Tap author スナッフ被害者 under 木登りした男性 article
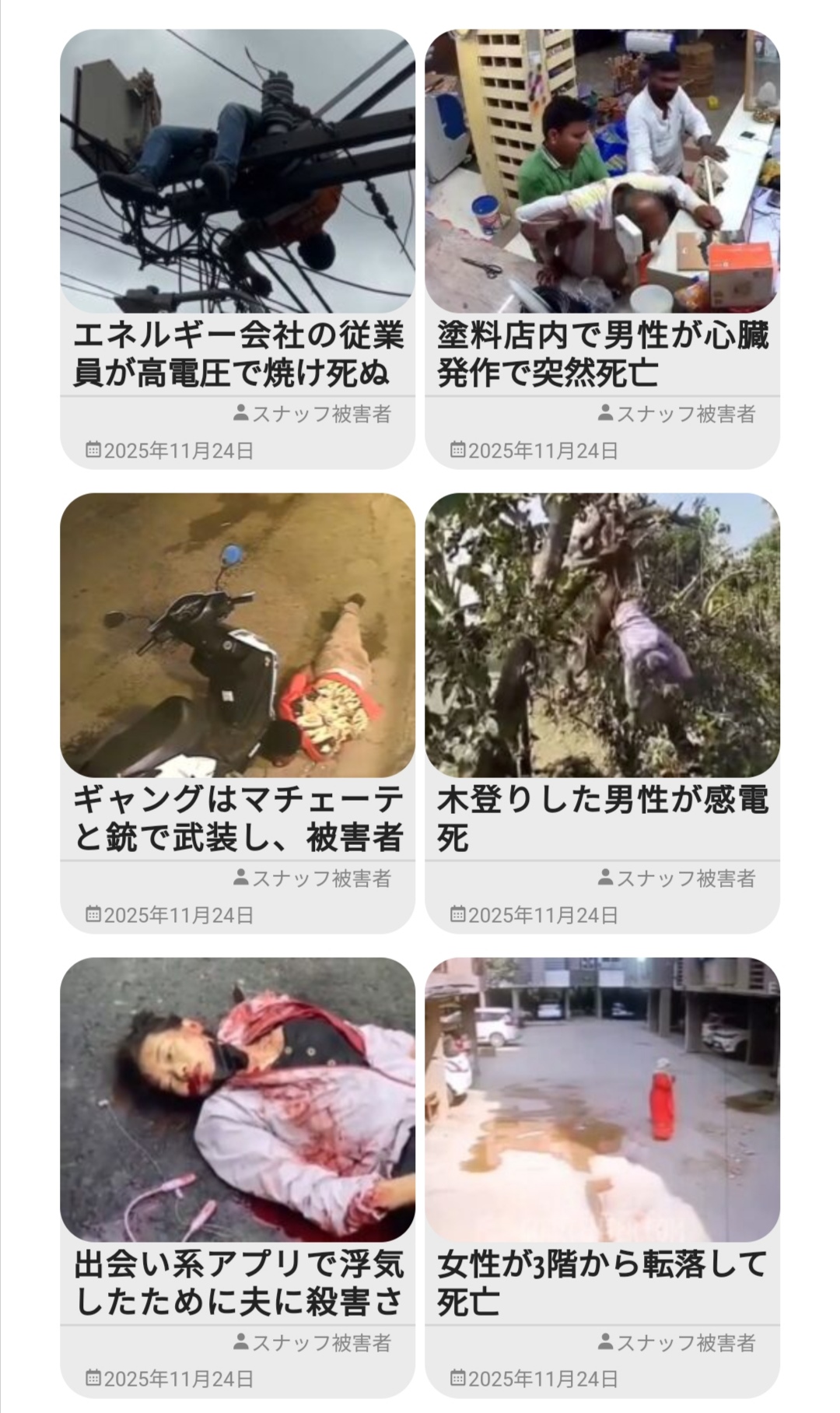 (684, 878)
